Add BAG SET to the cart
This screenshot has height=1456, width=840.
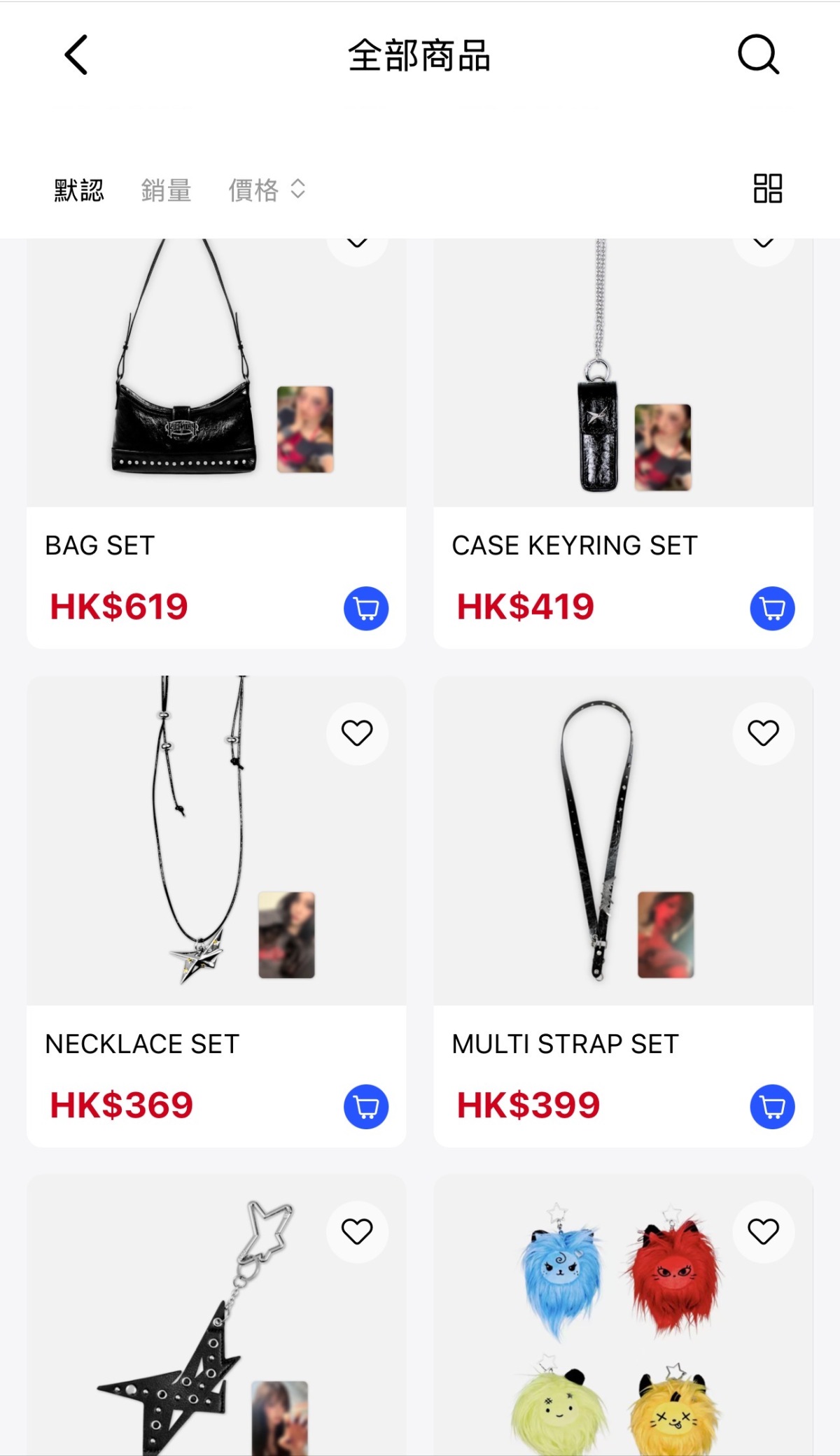pos(366,608)
